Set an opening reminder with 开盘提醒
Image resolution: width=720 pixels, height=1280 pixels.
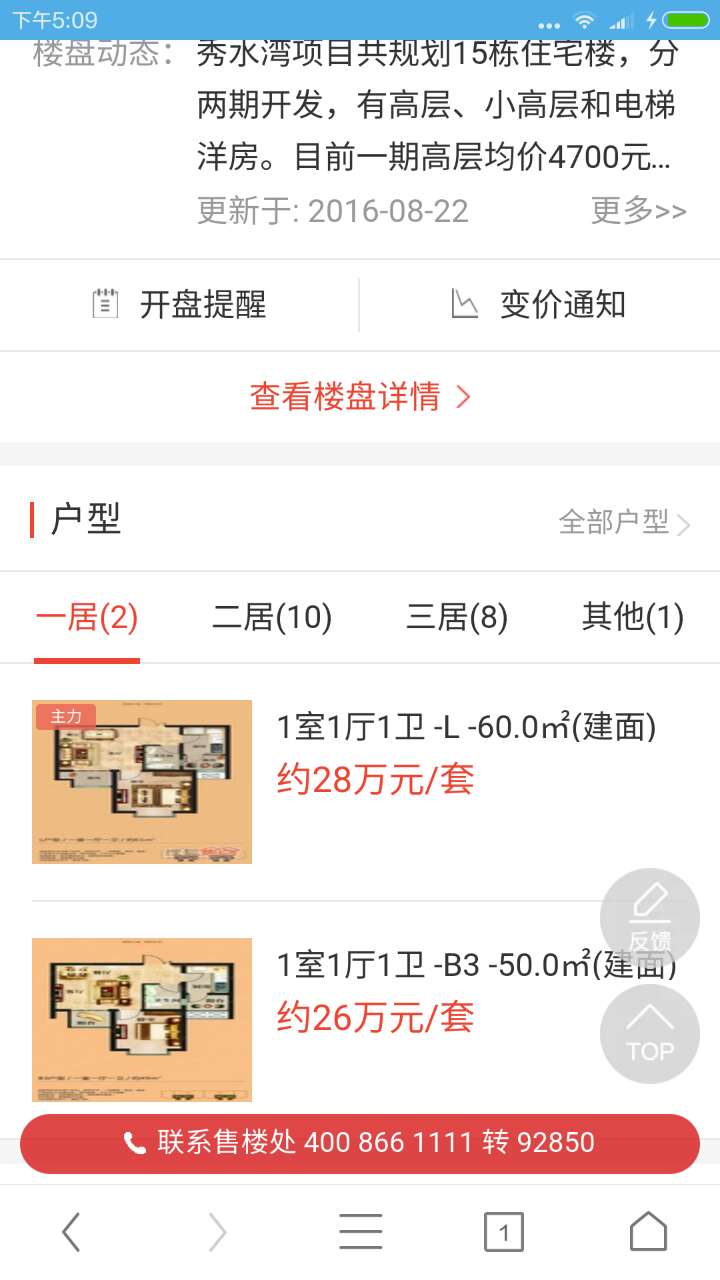pyautogui.click(x=180, y=305)
